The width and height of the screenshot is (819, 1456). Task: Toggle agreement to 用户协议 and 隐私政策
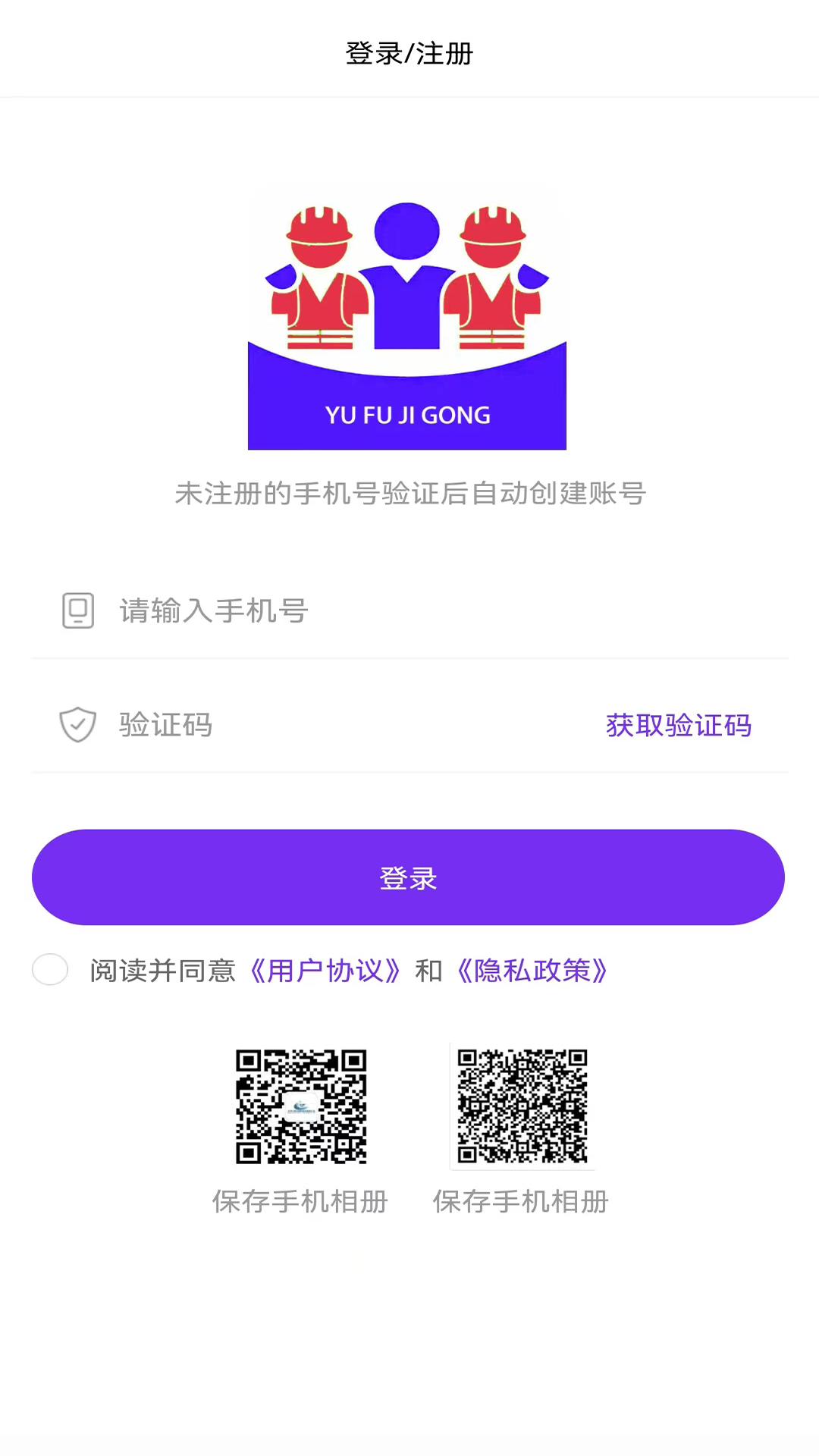[x=50, y=969]
